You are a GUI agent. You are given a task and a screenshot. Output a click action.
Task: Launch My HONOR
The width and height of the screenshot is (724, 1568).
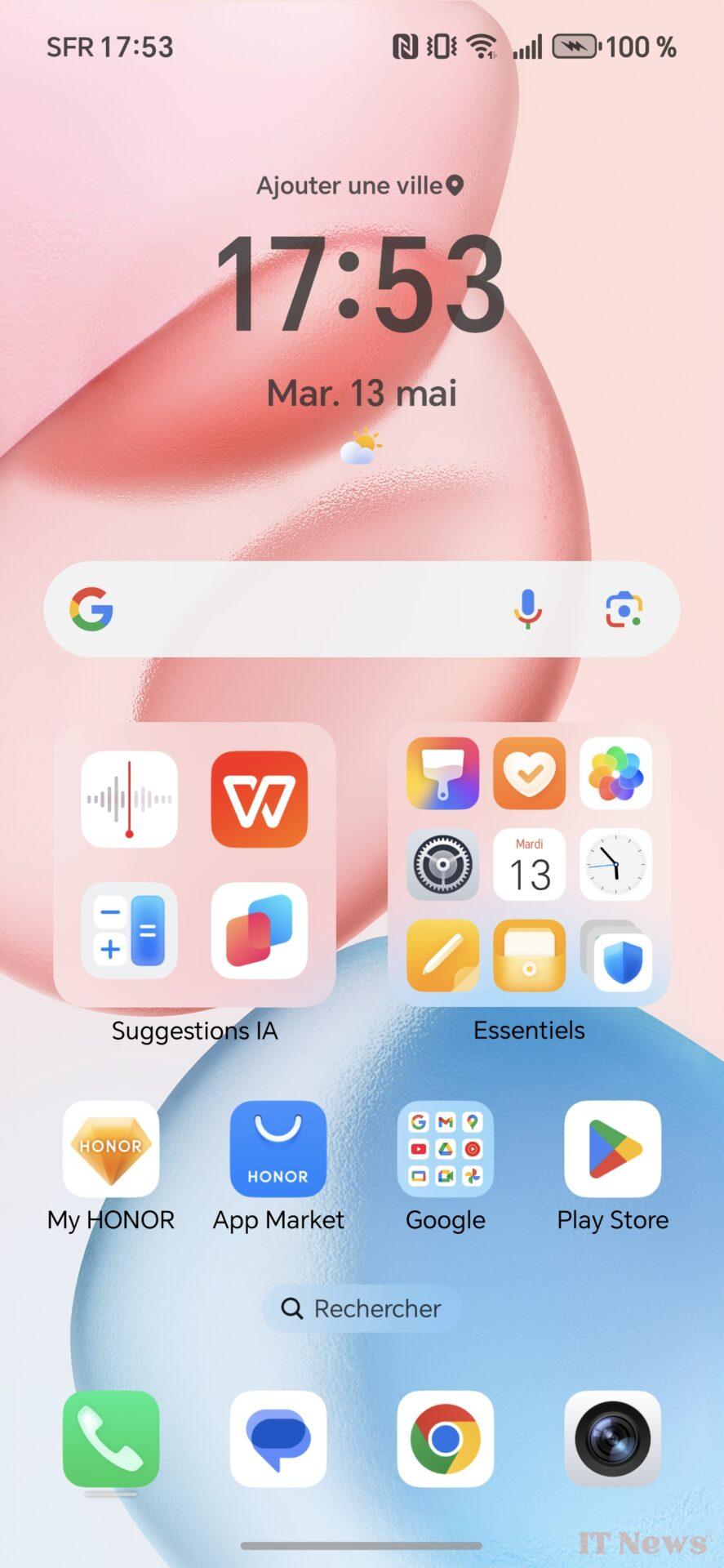point(111,1149)
